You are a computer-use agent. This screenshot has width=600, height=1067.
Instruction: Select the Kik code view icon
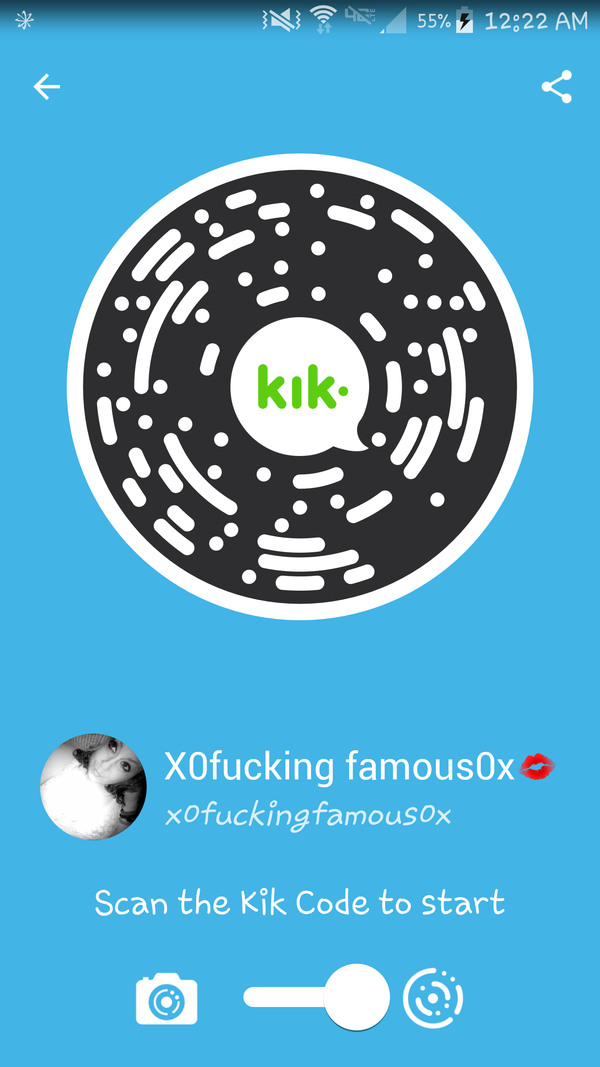click(433, 998)
